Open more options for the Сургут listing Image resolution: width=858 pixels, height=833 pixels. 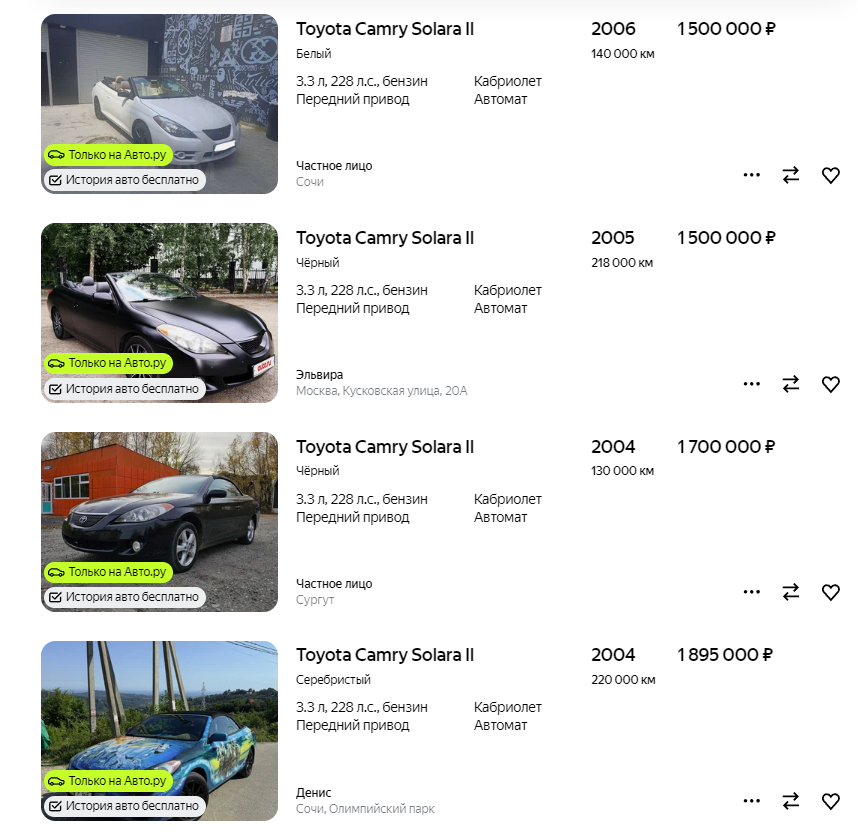(x=752, y=592)
